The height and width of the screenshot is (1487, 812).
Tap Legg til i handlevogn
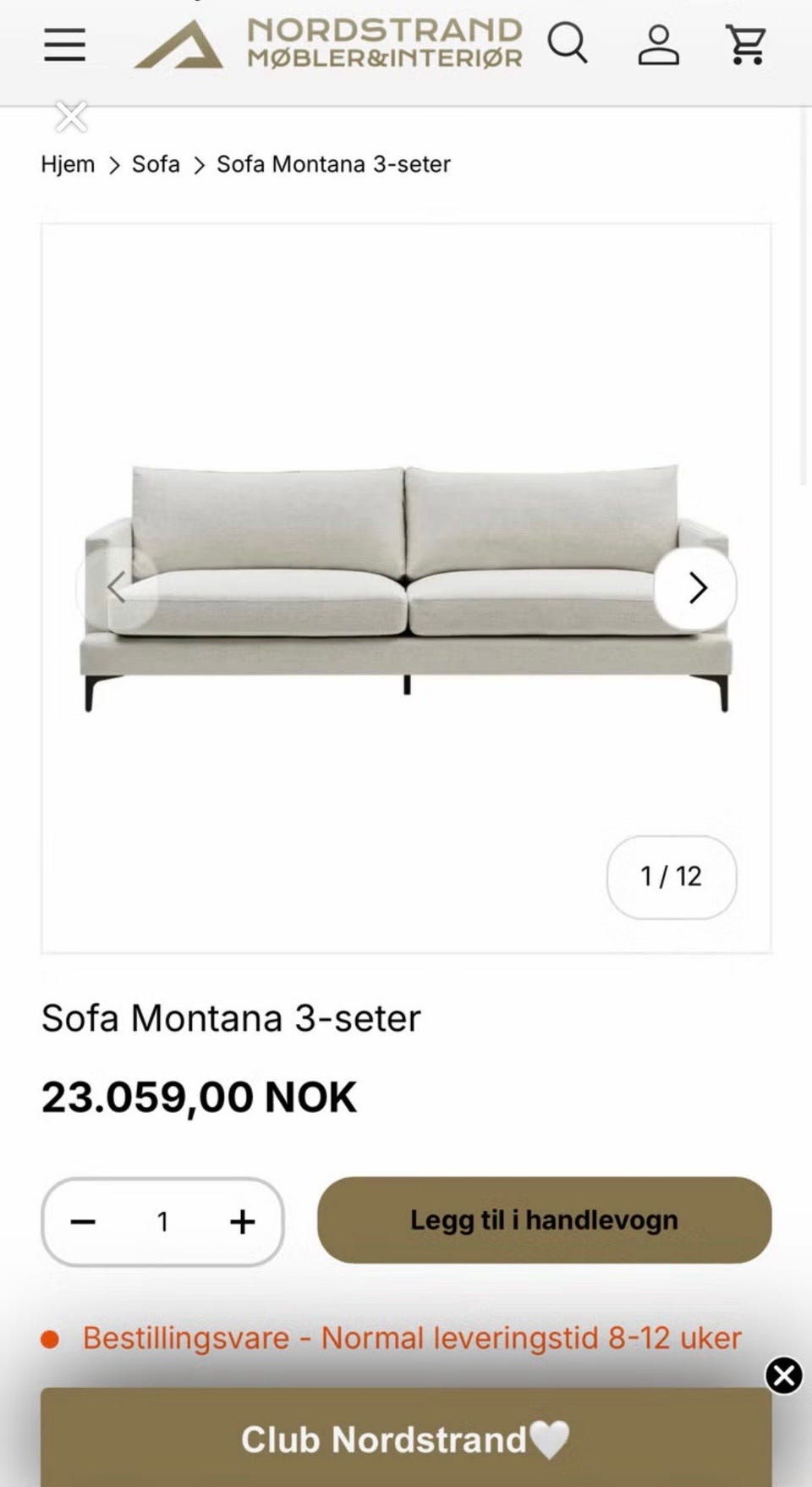coord(544,1220)
